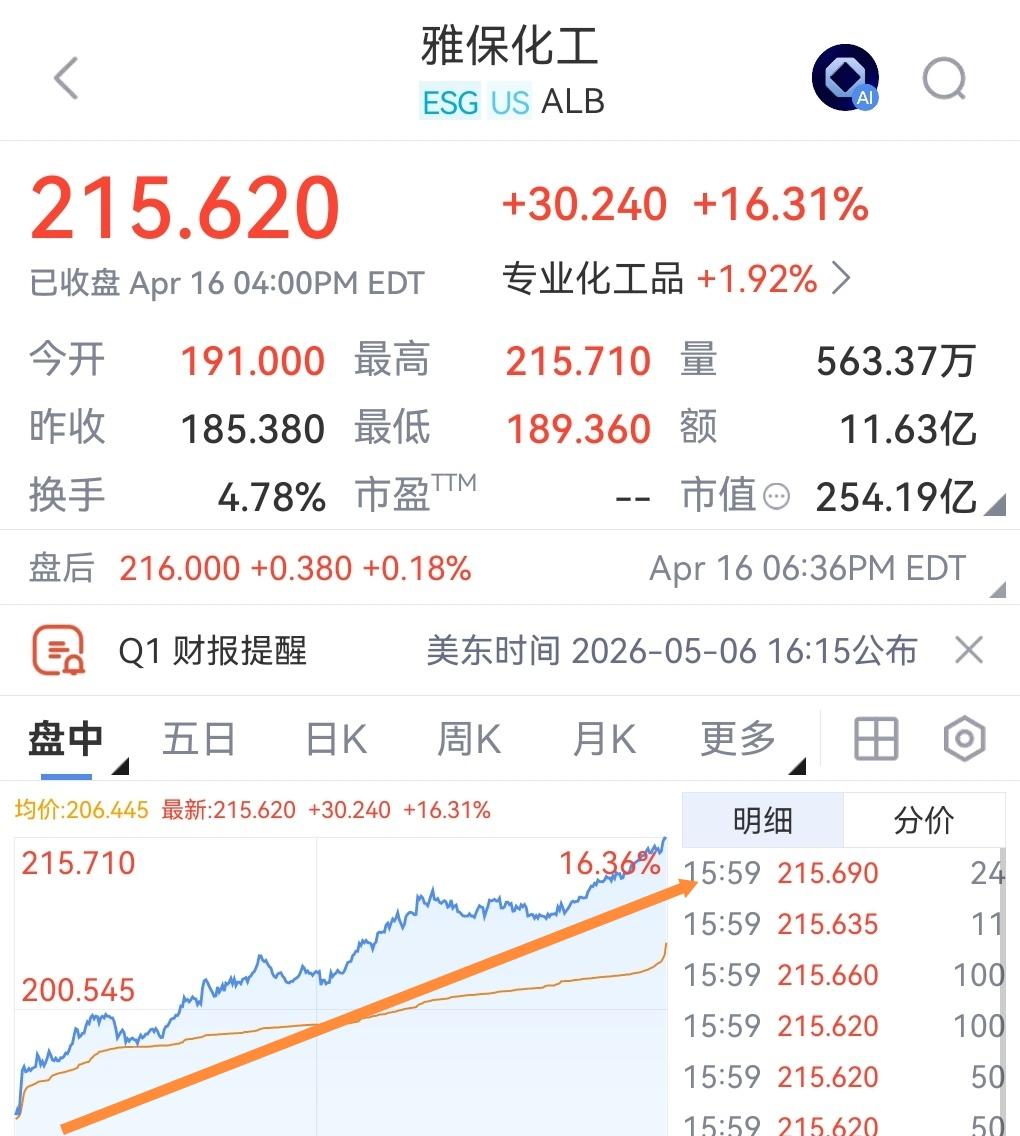Viewport: 1020px width, 1136px height.
Task: Click the 市值 info icon for market cap details
Action: [x=777, y=496]
